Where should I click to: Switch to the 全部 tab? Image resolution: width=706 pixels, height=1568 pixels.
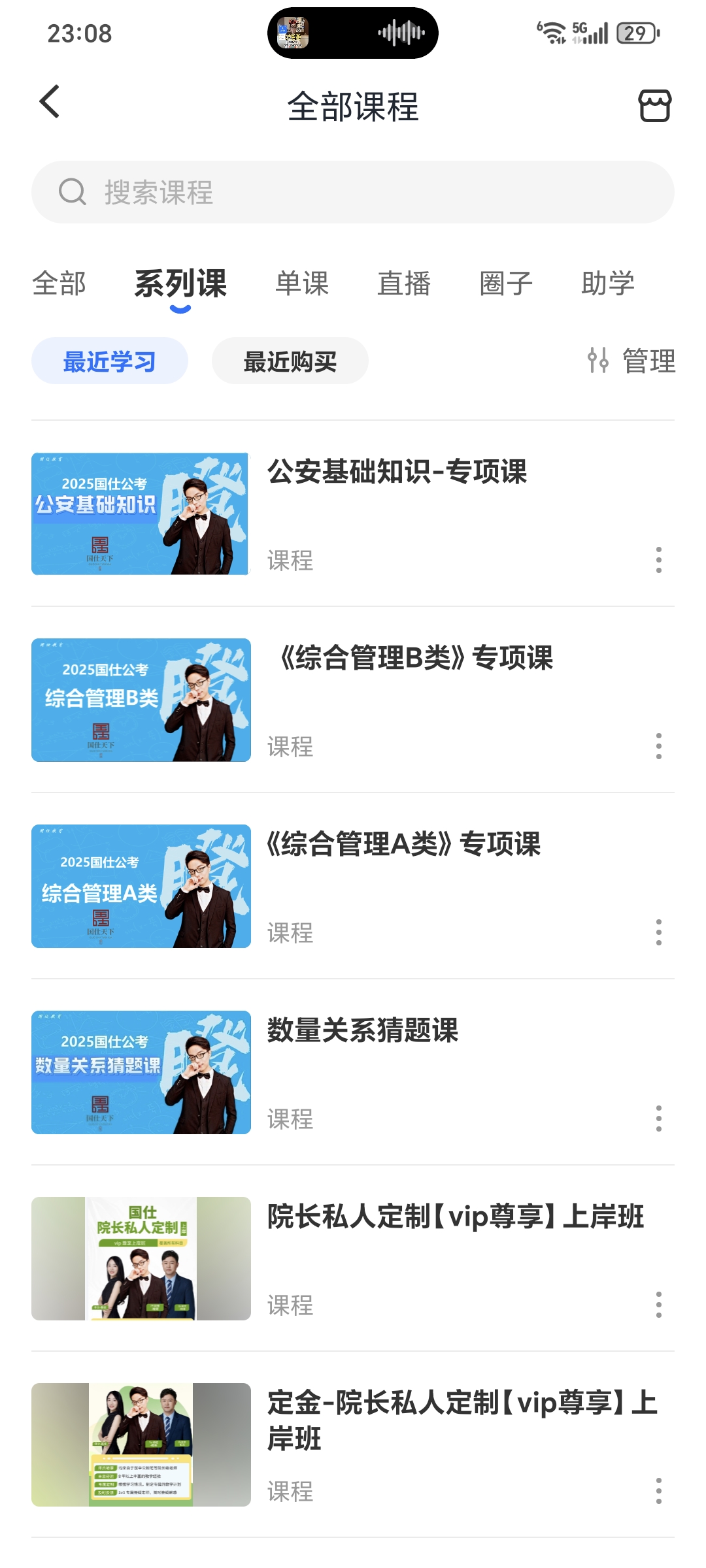[x=59, y=284]
